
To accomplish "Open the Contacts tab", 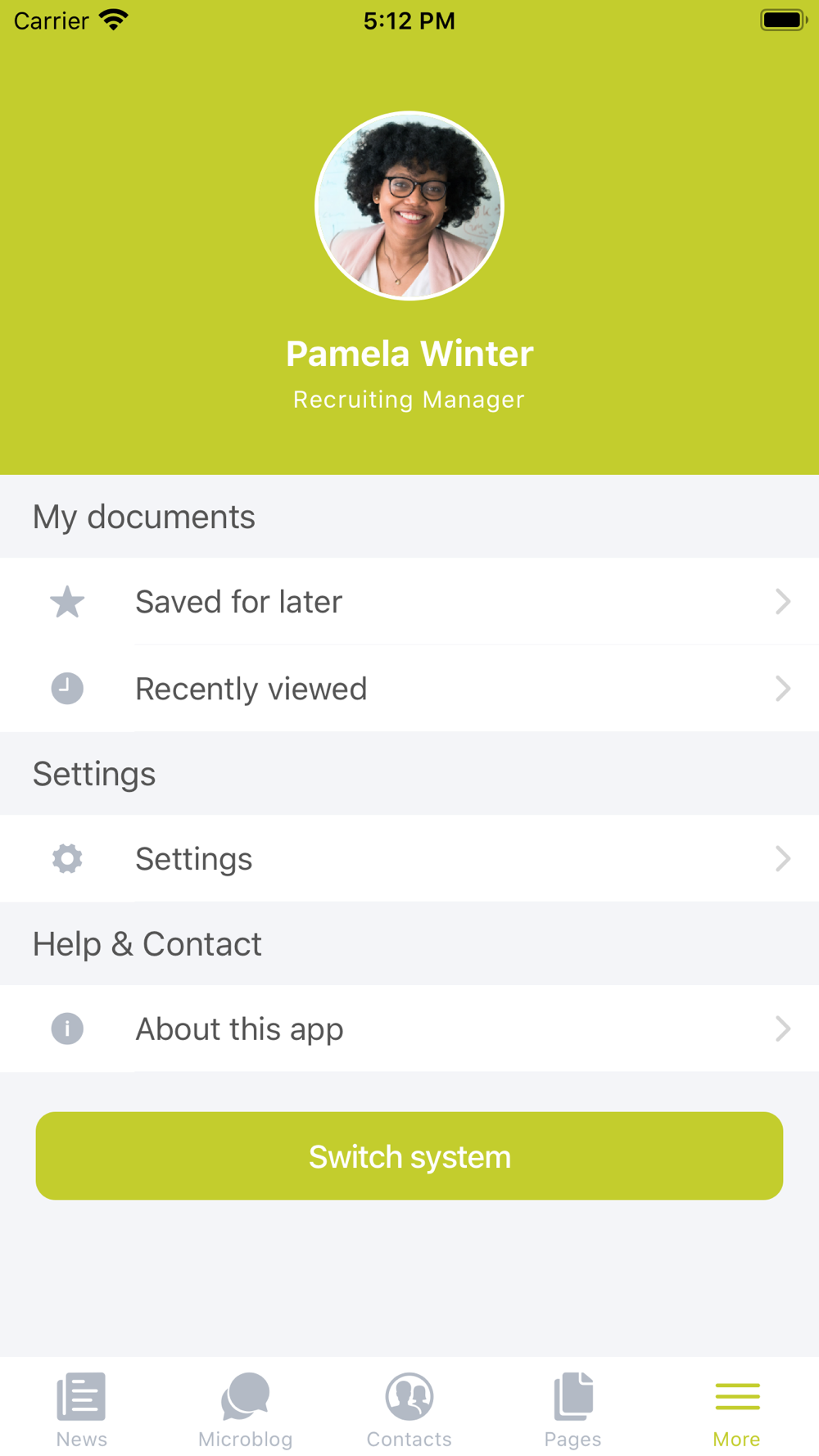I will [x=409, y=1410].
